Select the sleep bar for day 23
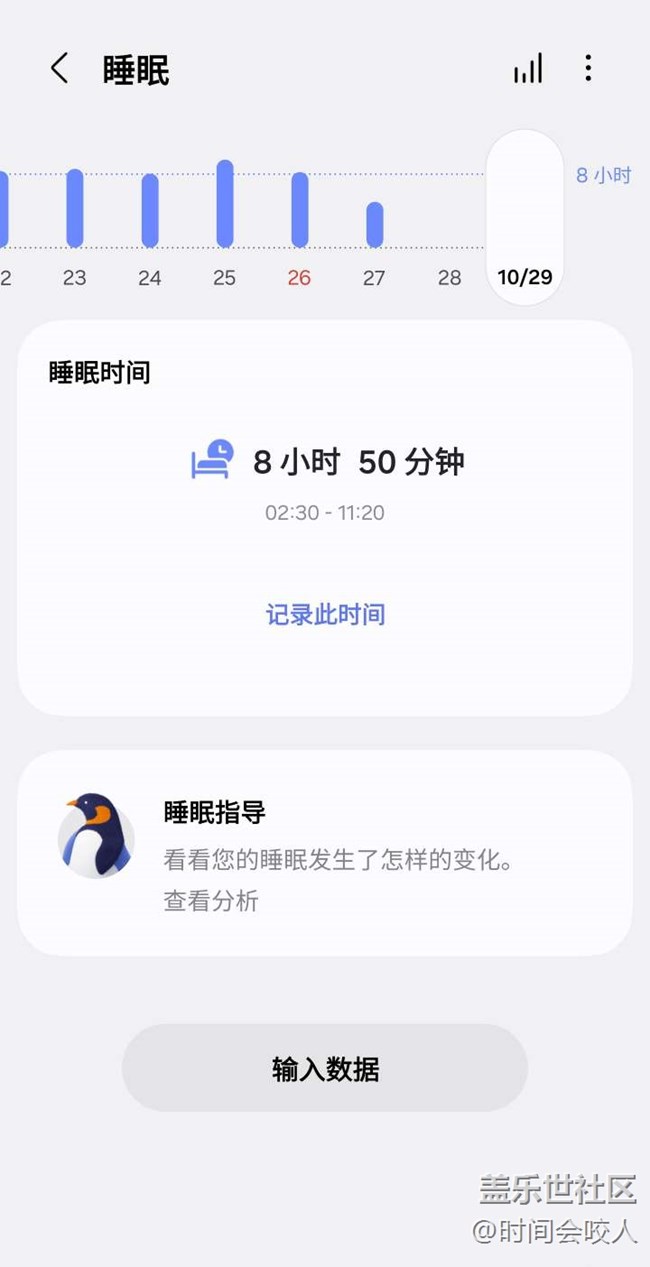 click(x=75, y=208)
